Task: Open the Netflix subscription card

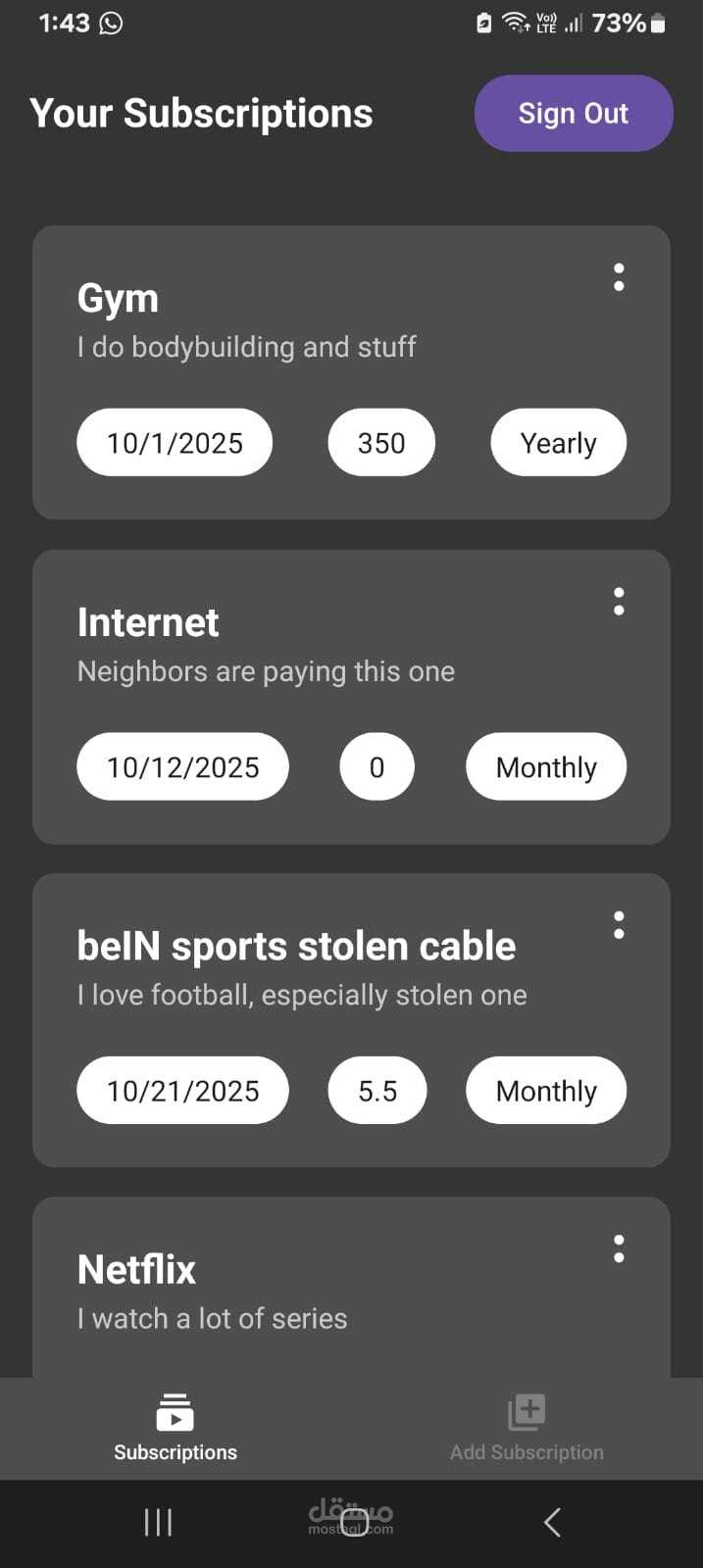Action: [x=294, y=1294]
